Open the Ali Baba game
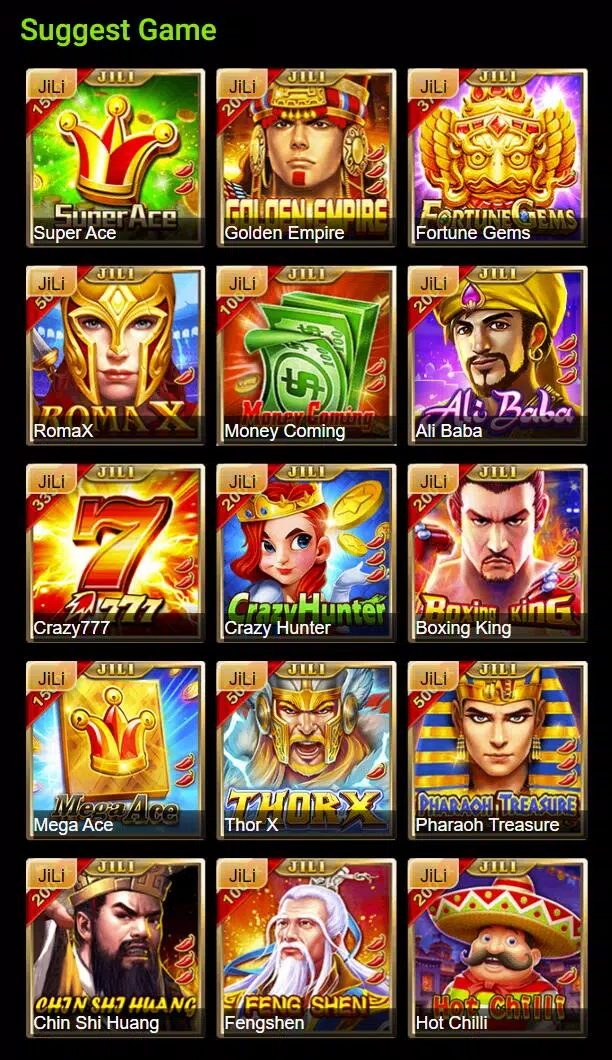 pyautogui.click(x=497, y=355)
